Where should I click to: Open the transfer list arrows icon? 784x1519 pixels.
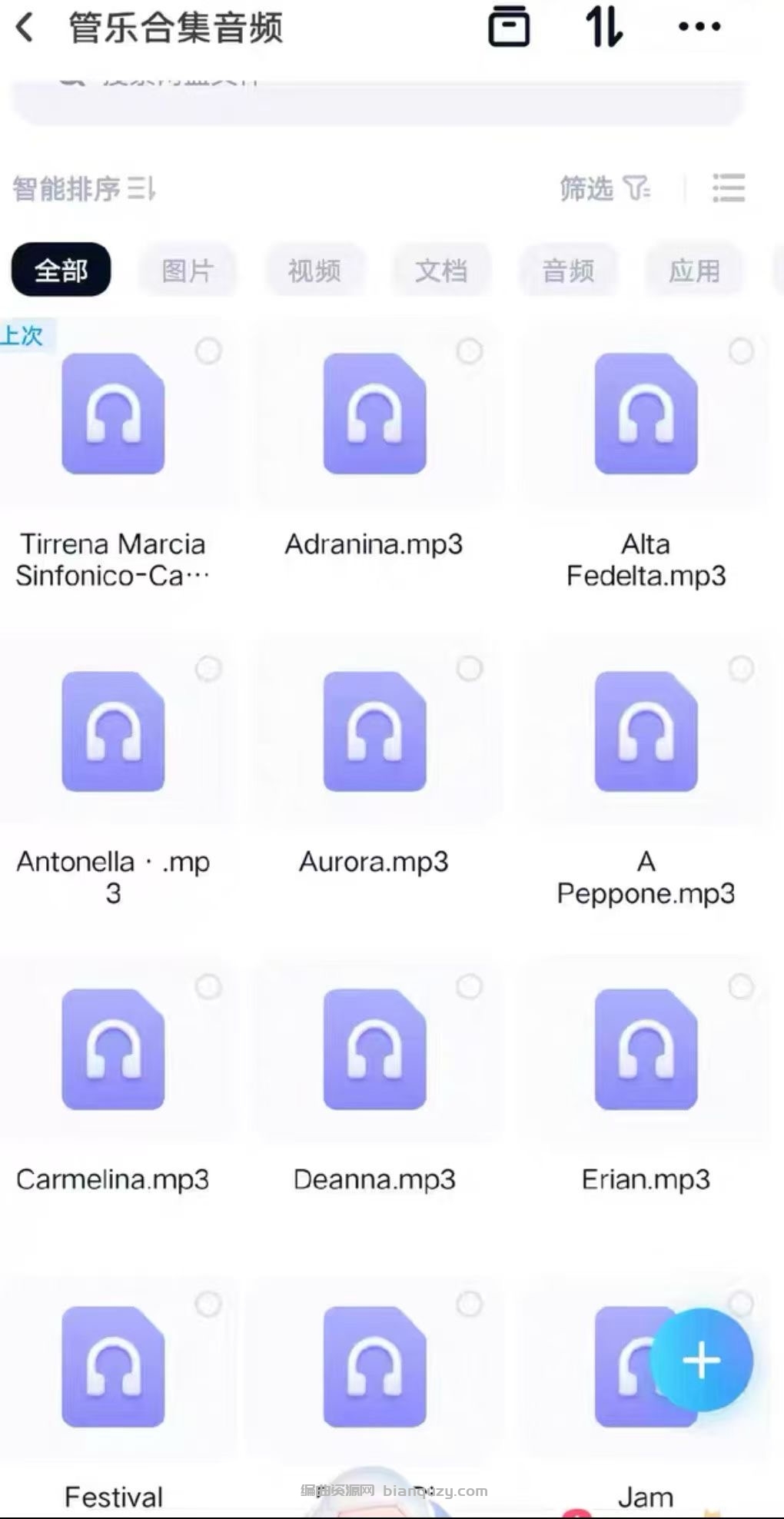click(603, 28)
